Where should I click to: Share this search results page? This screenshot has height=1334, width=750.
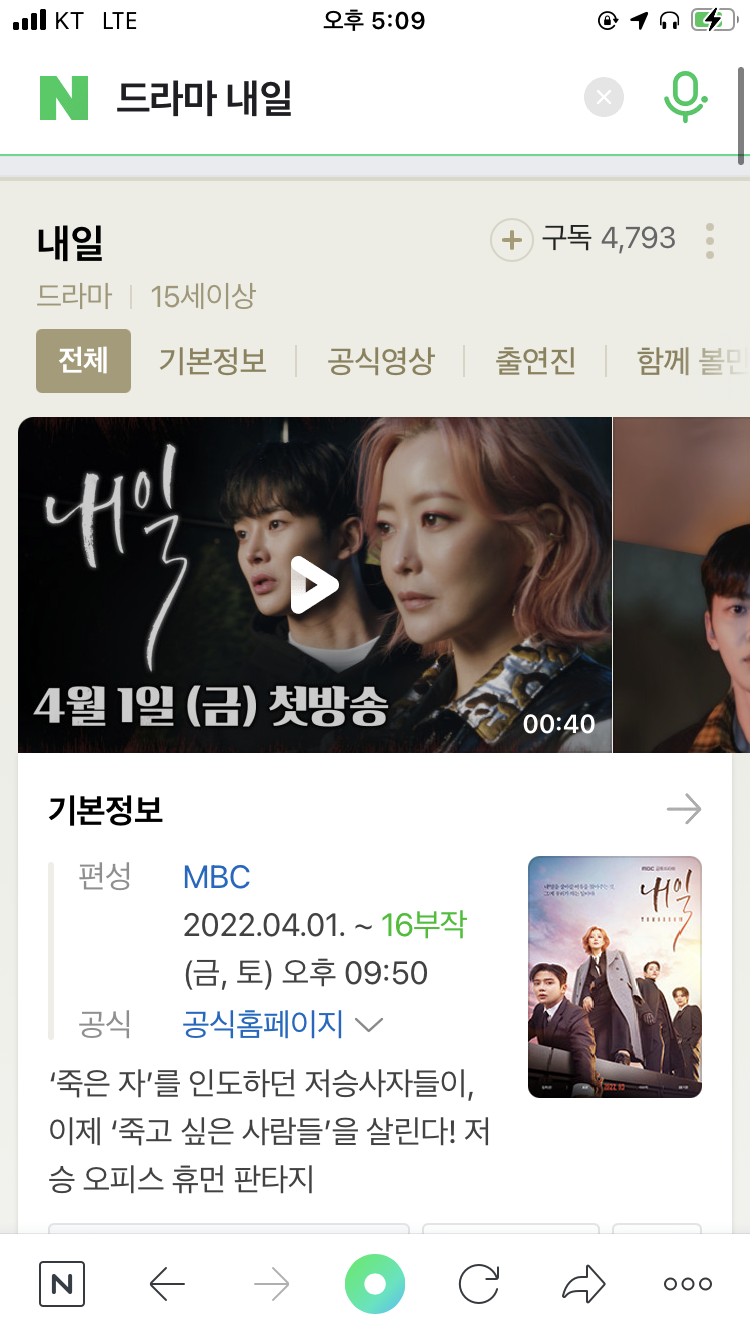coord(584,1284)
